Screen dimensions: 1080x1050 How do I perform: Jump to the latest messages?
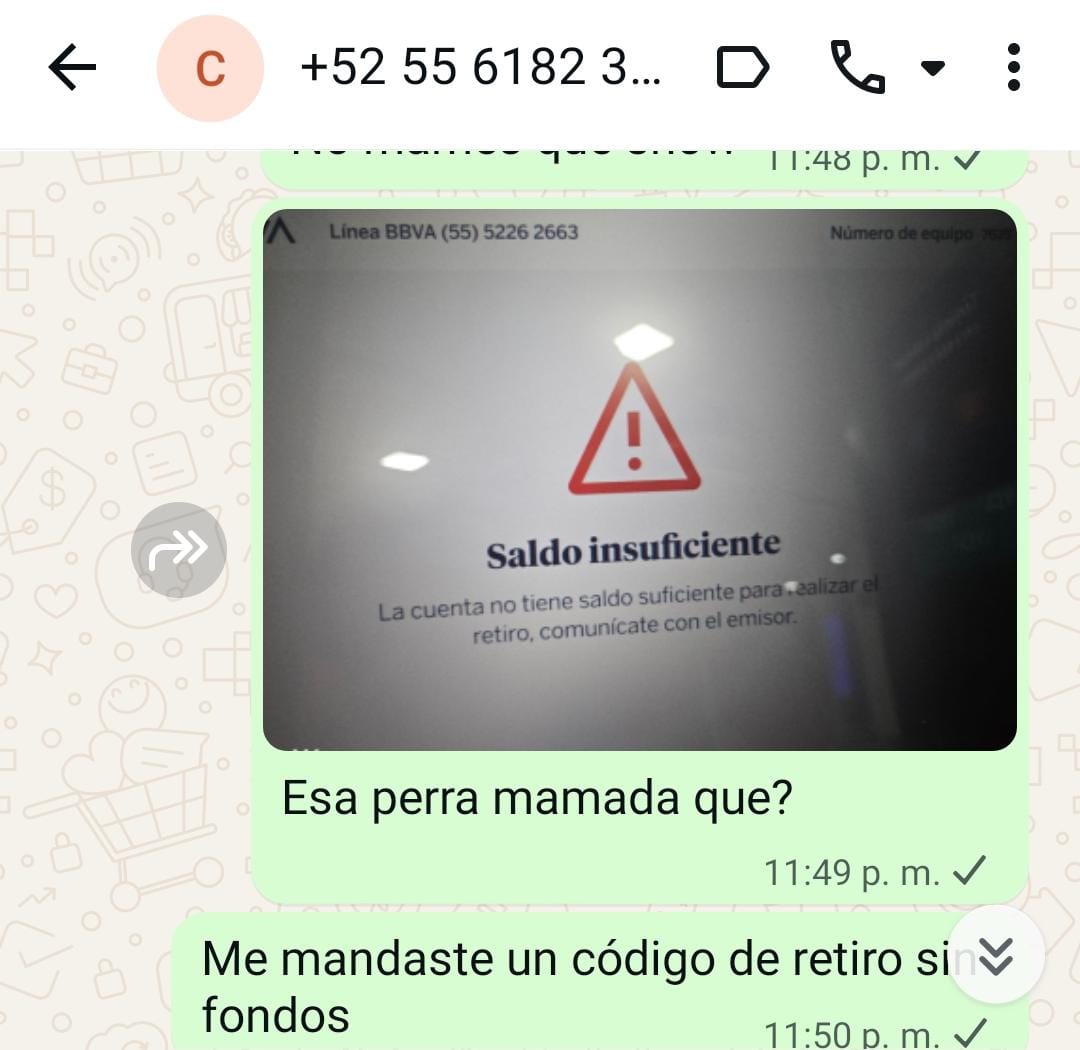[x=996, y=958]
